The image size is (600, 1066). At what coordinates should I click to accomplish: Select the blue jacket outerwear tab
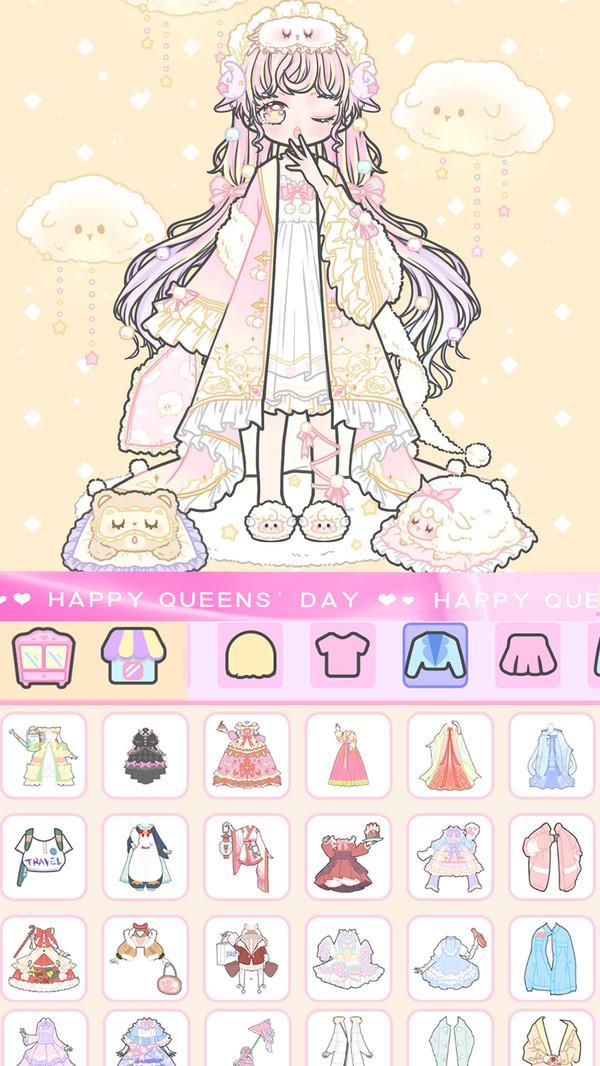[x=435, y=655]
